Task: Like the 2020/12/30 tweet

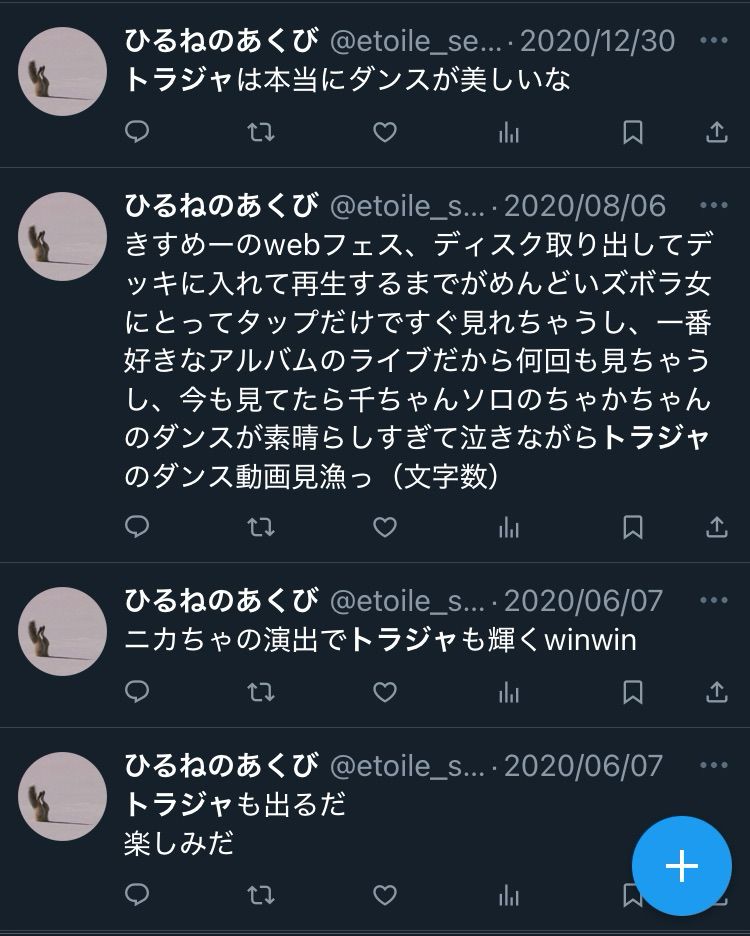Action: 385,132
